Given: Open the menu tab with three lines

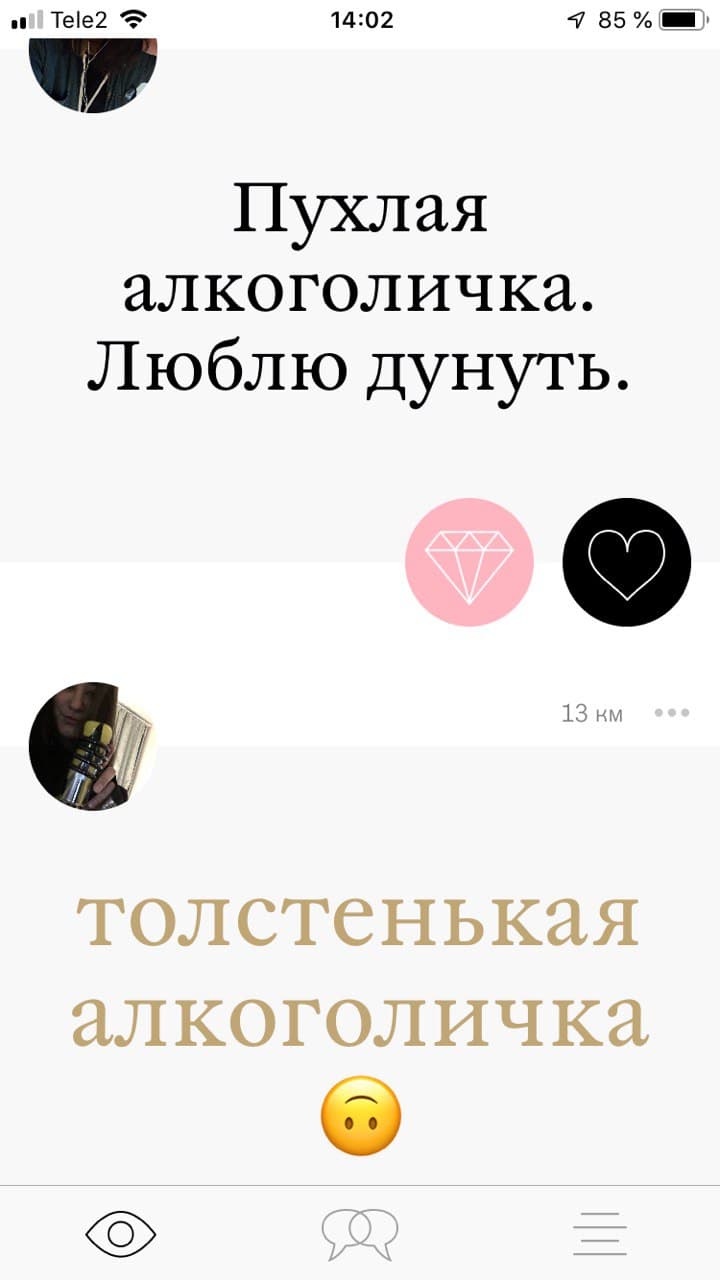Looking at the screenshot, I should point(599,1233).
